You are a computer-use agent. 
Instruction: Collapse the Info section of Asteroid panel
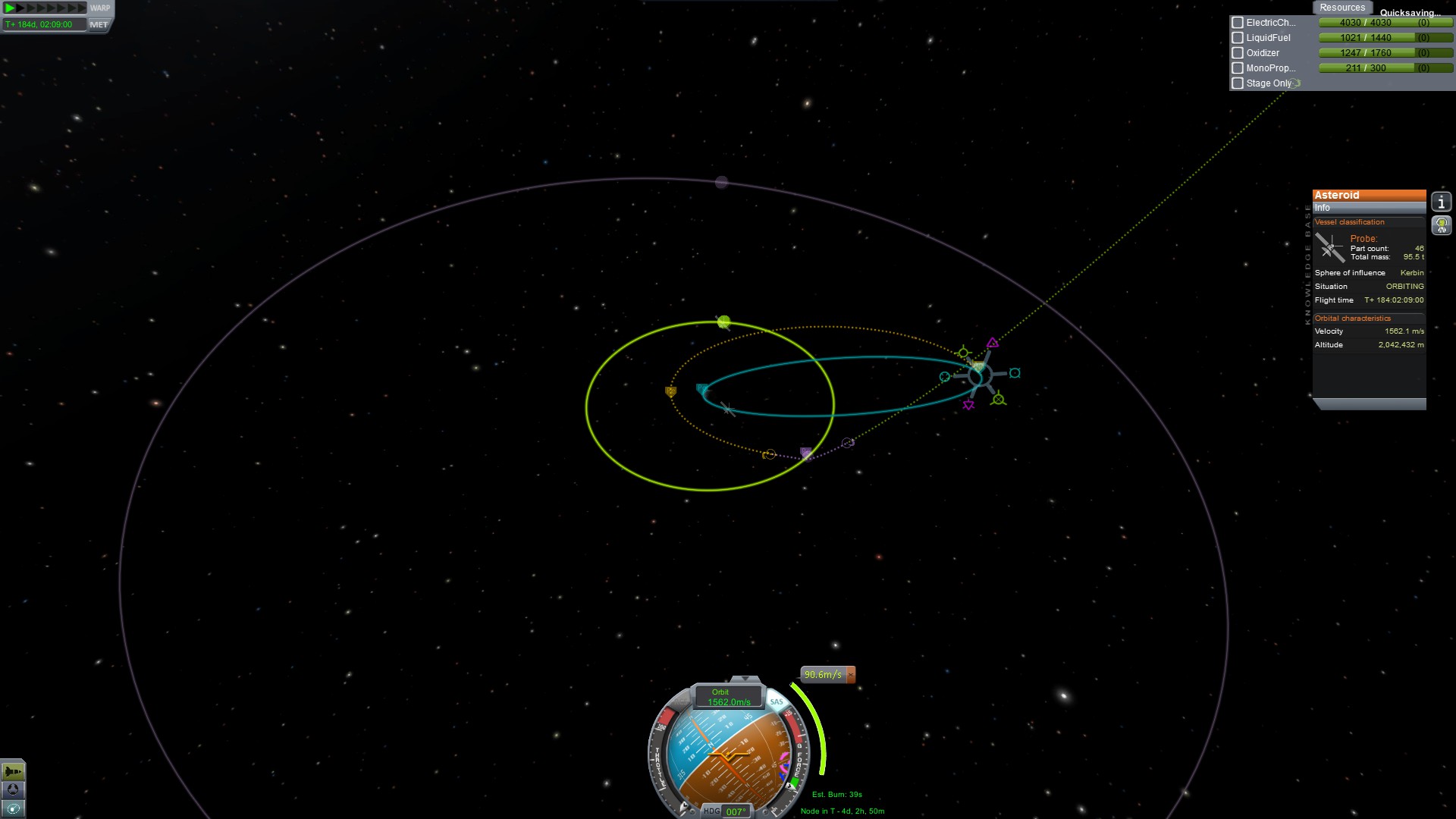pyautogui.click(x=1369, y=208)
